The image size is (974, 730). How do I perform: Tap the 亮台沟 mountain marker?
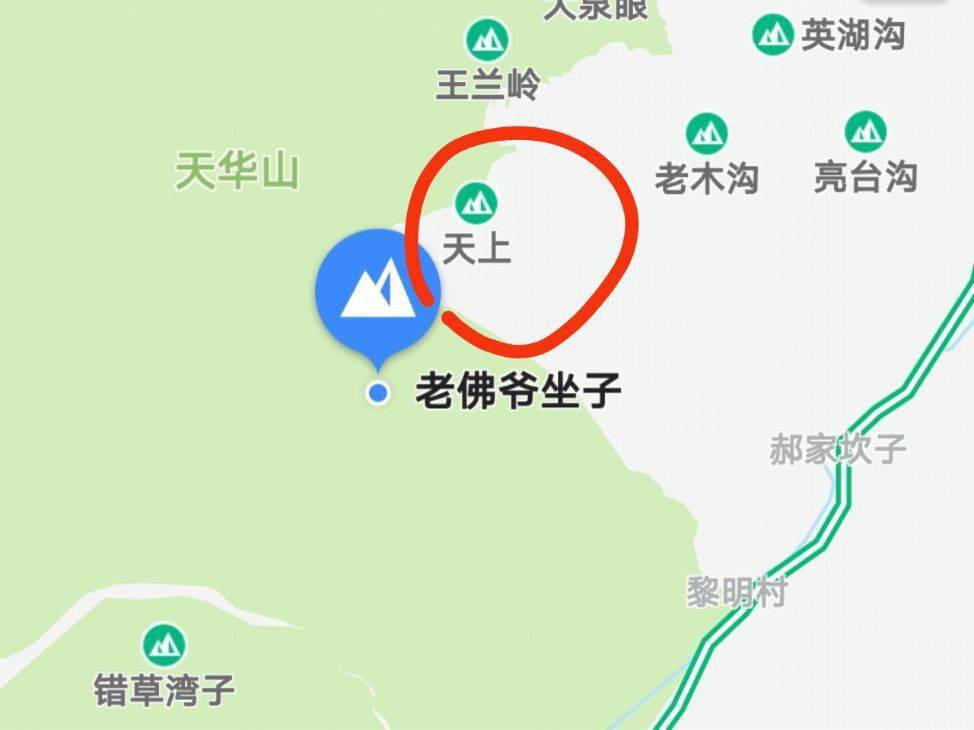tap(865, 132)
